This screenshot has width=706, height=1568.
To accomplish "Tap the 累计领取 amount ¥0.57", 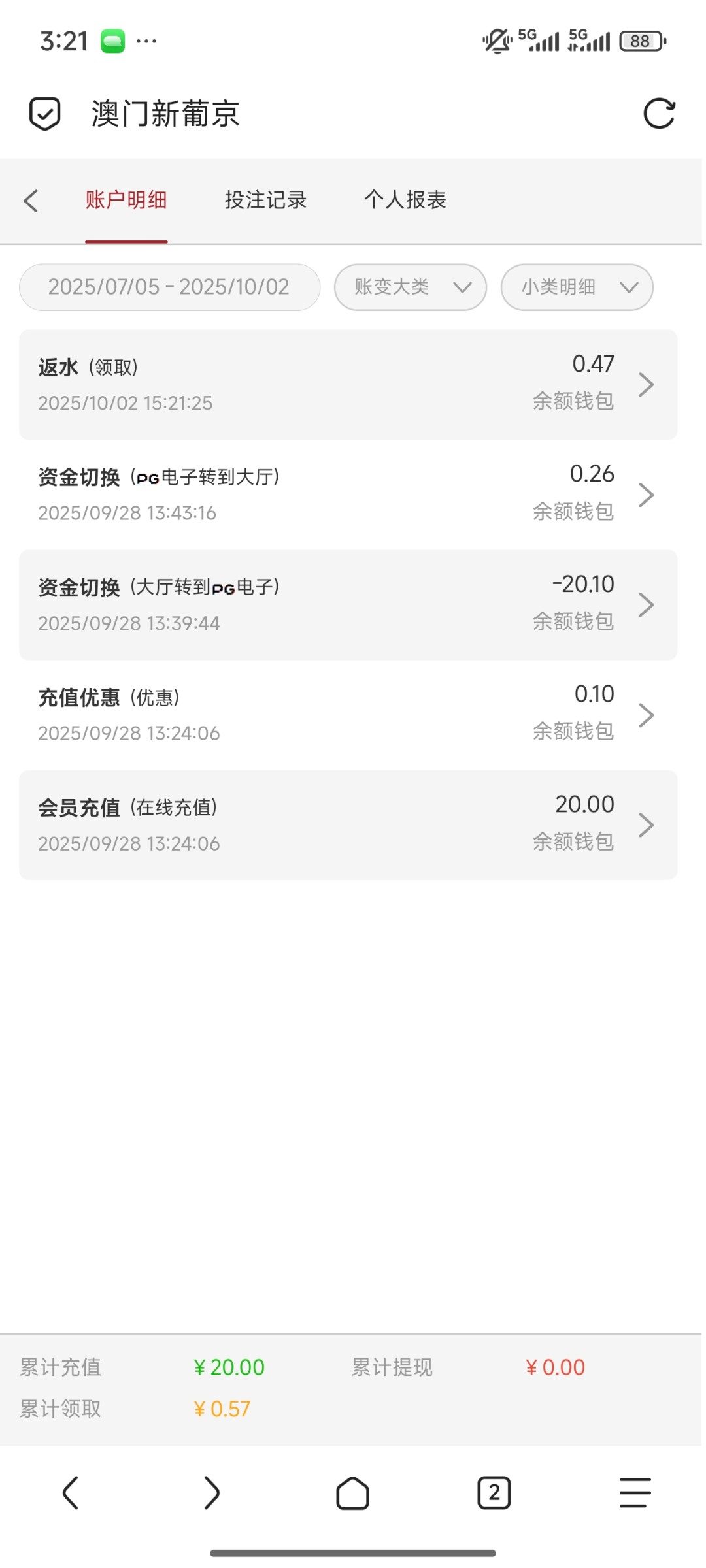I will click(x=222, y=1409).
